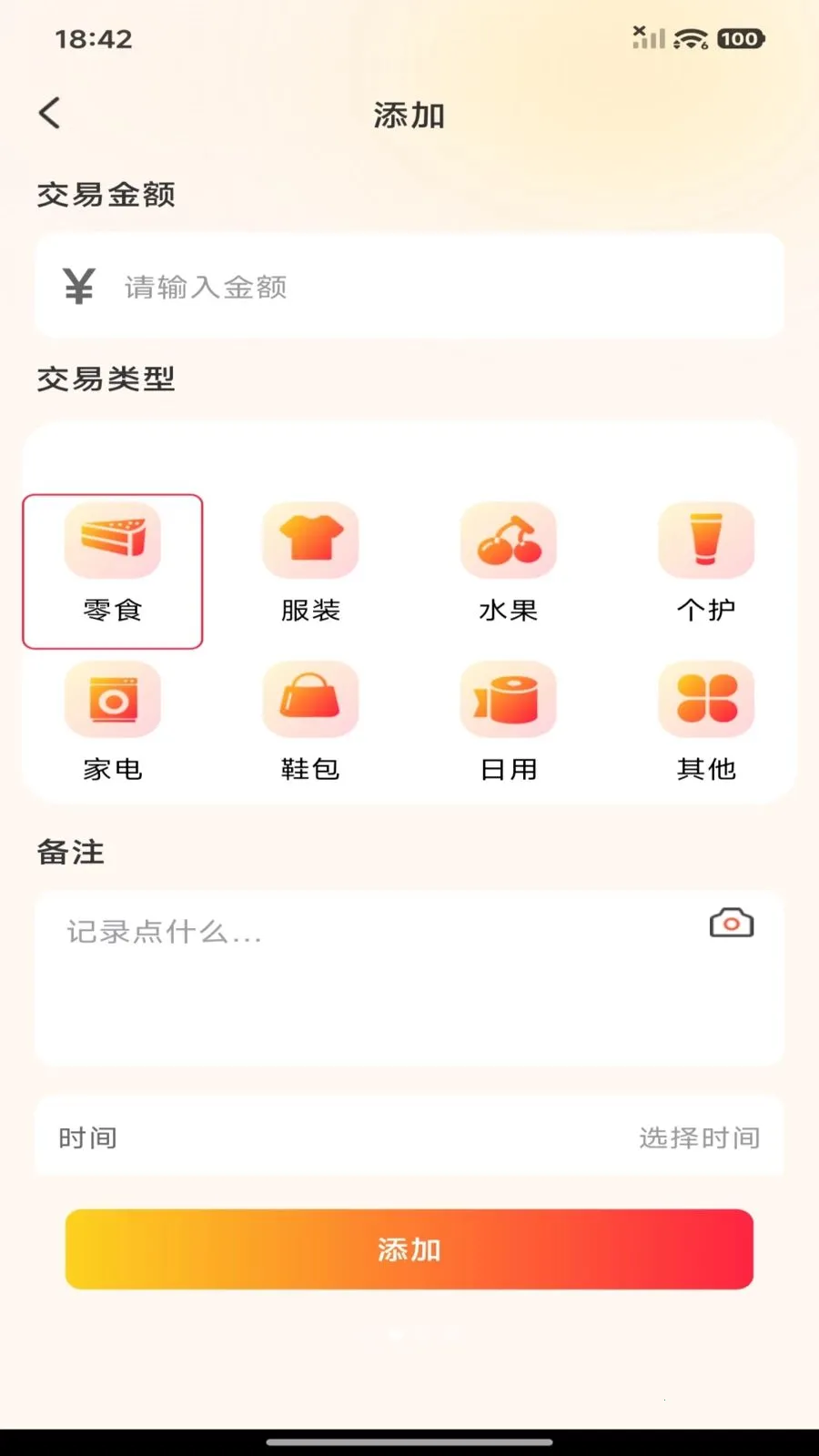Tap the ¥ currency symbol

pyautogui.click(x=78, y=286)
